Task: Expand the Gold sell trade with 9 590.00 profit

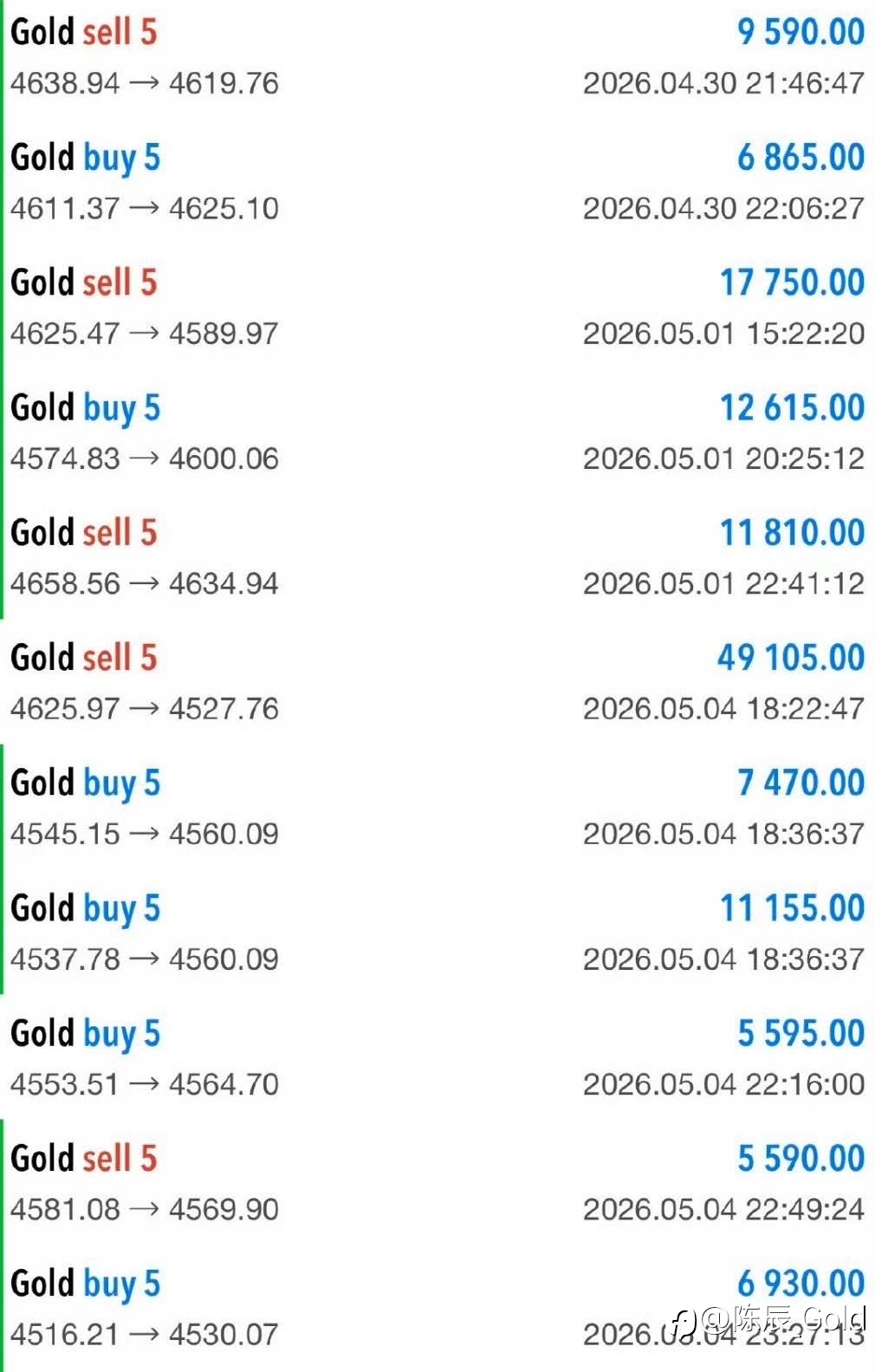Action: [x=437, y=57]
